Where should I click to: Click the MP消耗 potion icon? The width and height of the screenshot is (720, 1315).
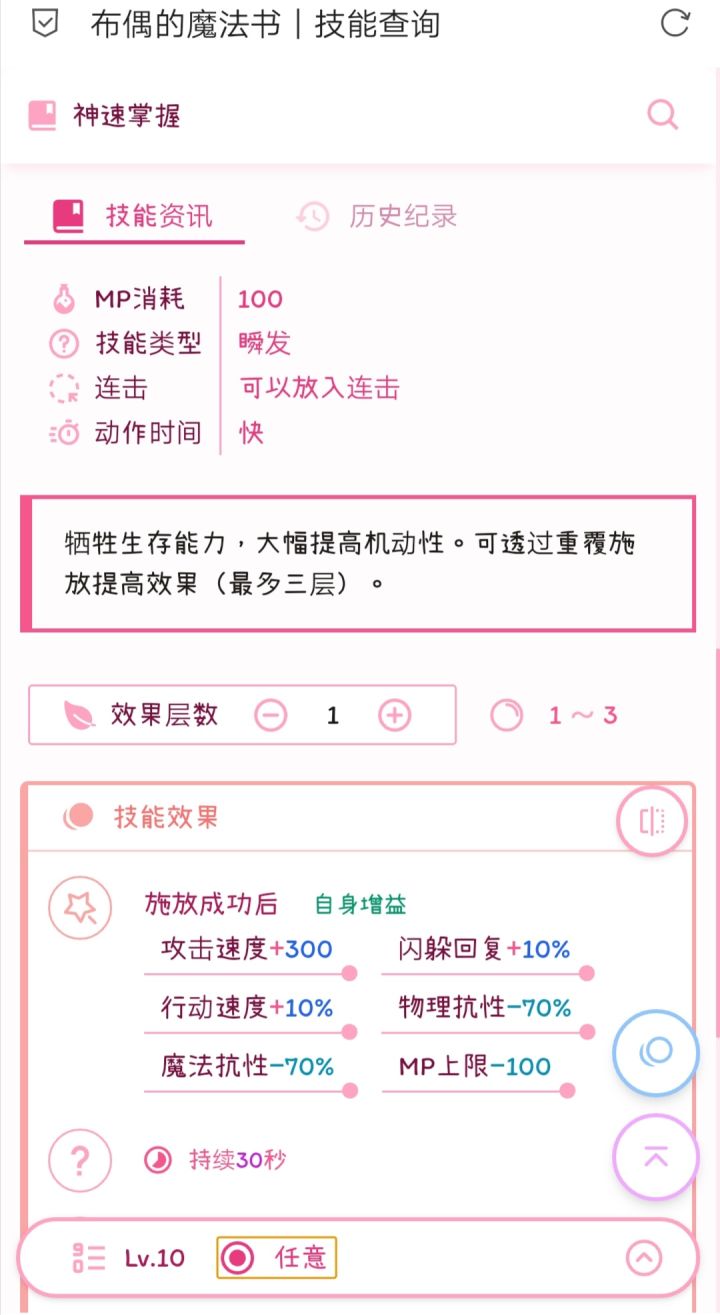pos(64,298)
